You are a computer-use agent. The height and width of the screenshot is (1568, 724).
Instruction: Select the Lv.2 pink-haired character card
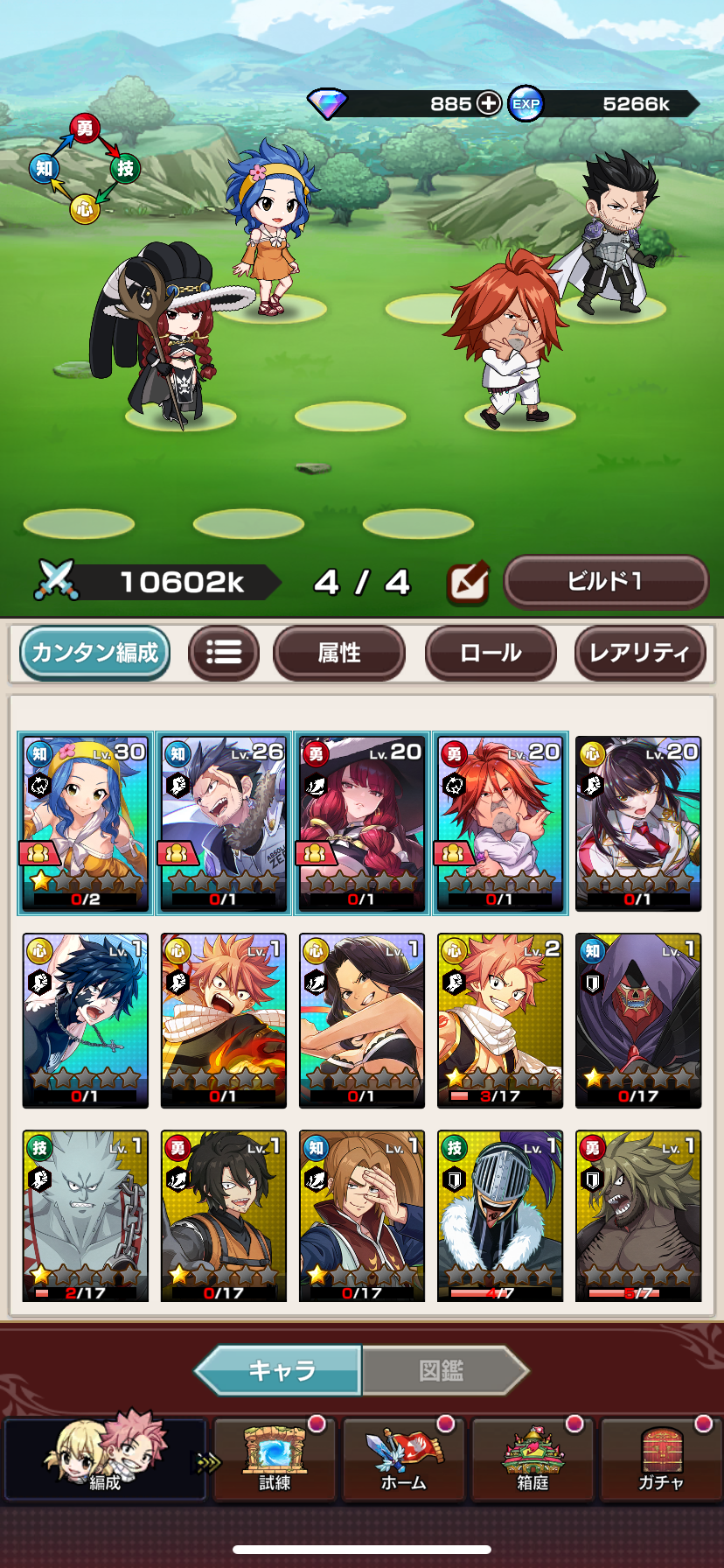(x=500, y=1020)
